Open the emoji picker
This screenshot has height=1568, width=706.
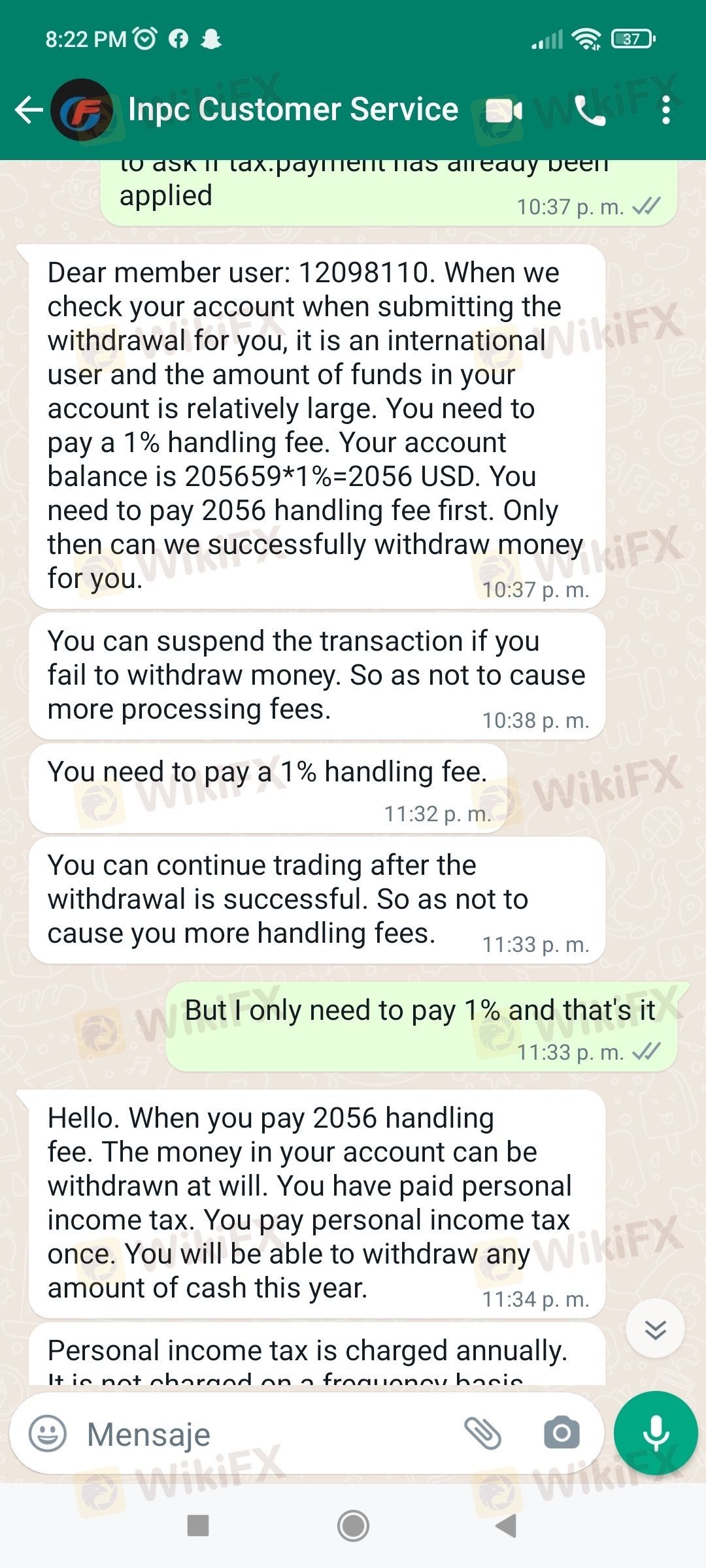(x=48, y=1434)
